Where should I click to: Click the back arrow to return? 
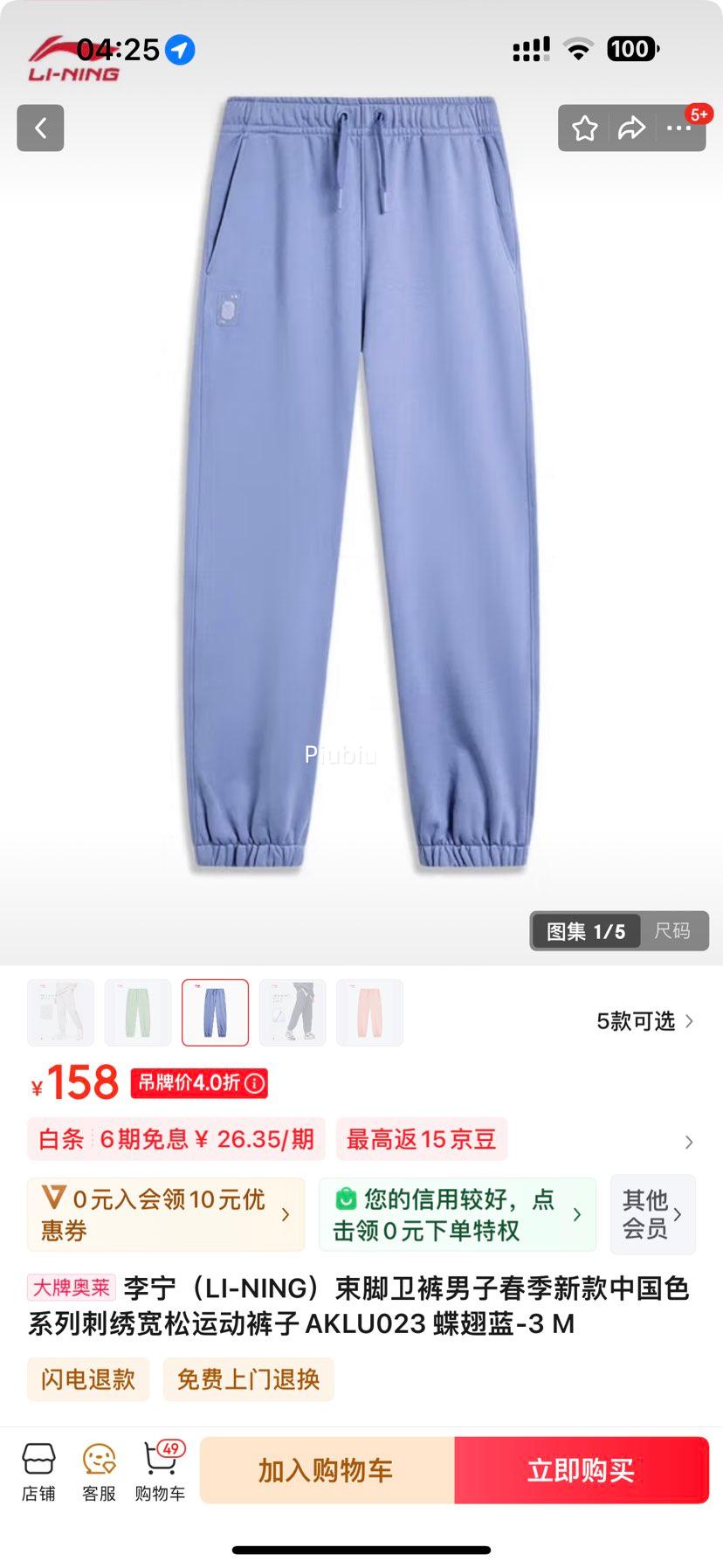[x=40, y=128]
